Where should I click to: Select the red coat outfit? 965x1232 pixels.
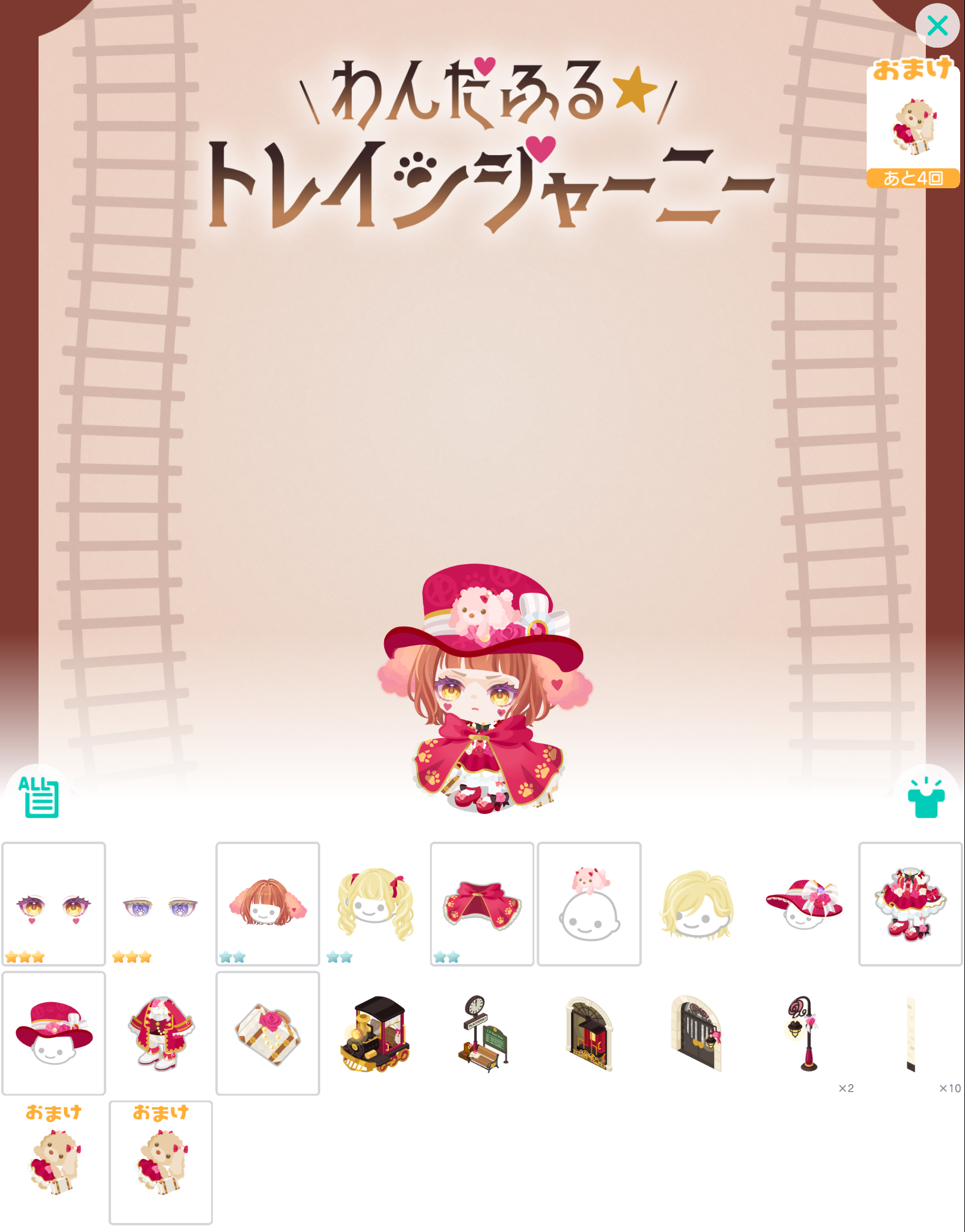point(160,1033)
